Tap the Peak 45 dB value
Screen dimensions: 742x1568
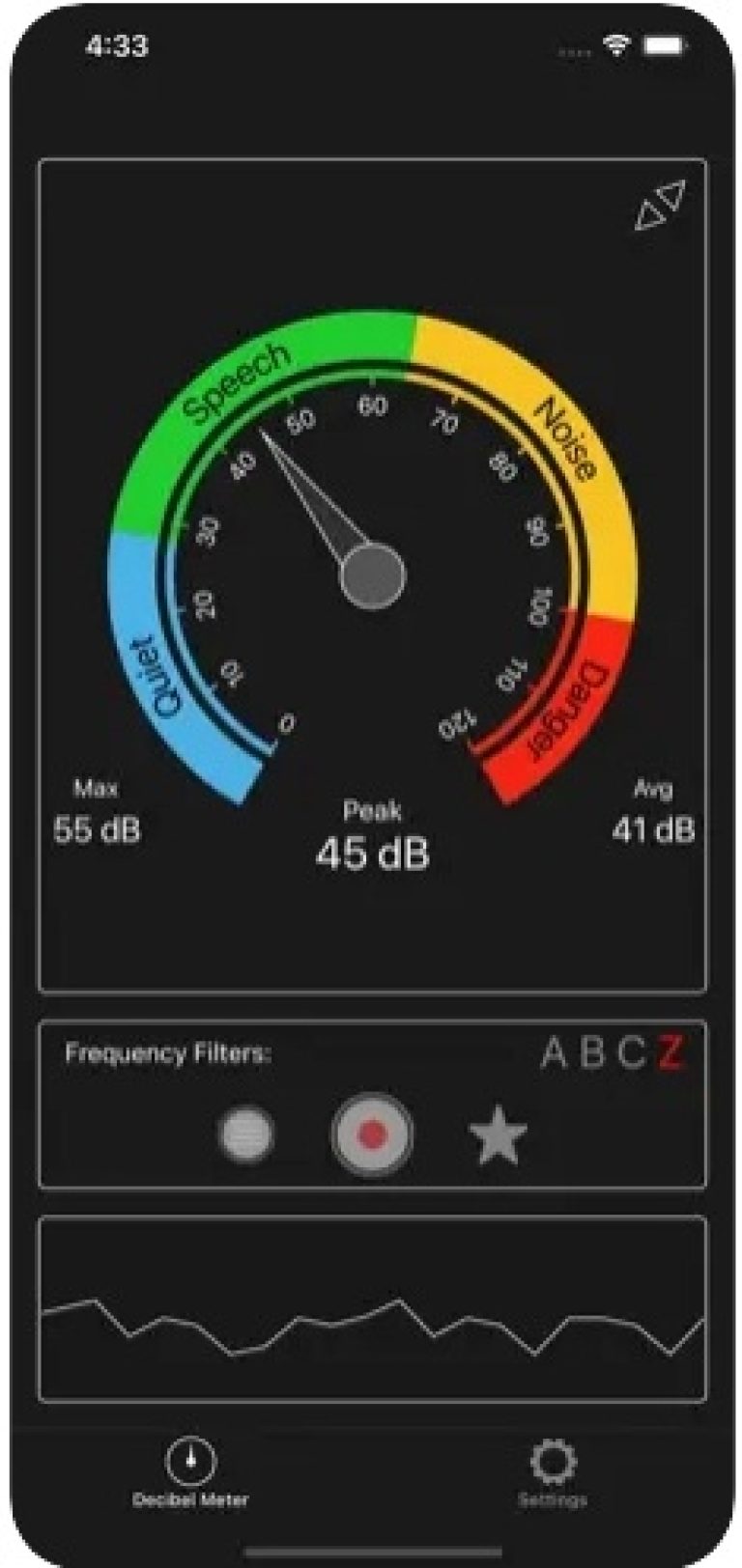tap(372, 852)
